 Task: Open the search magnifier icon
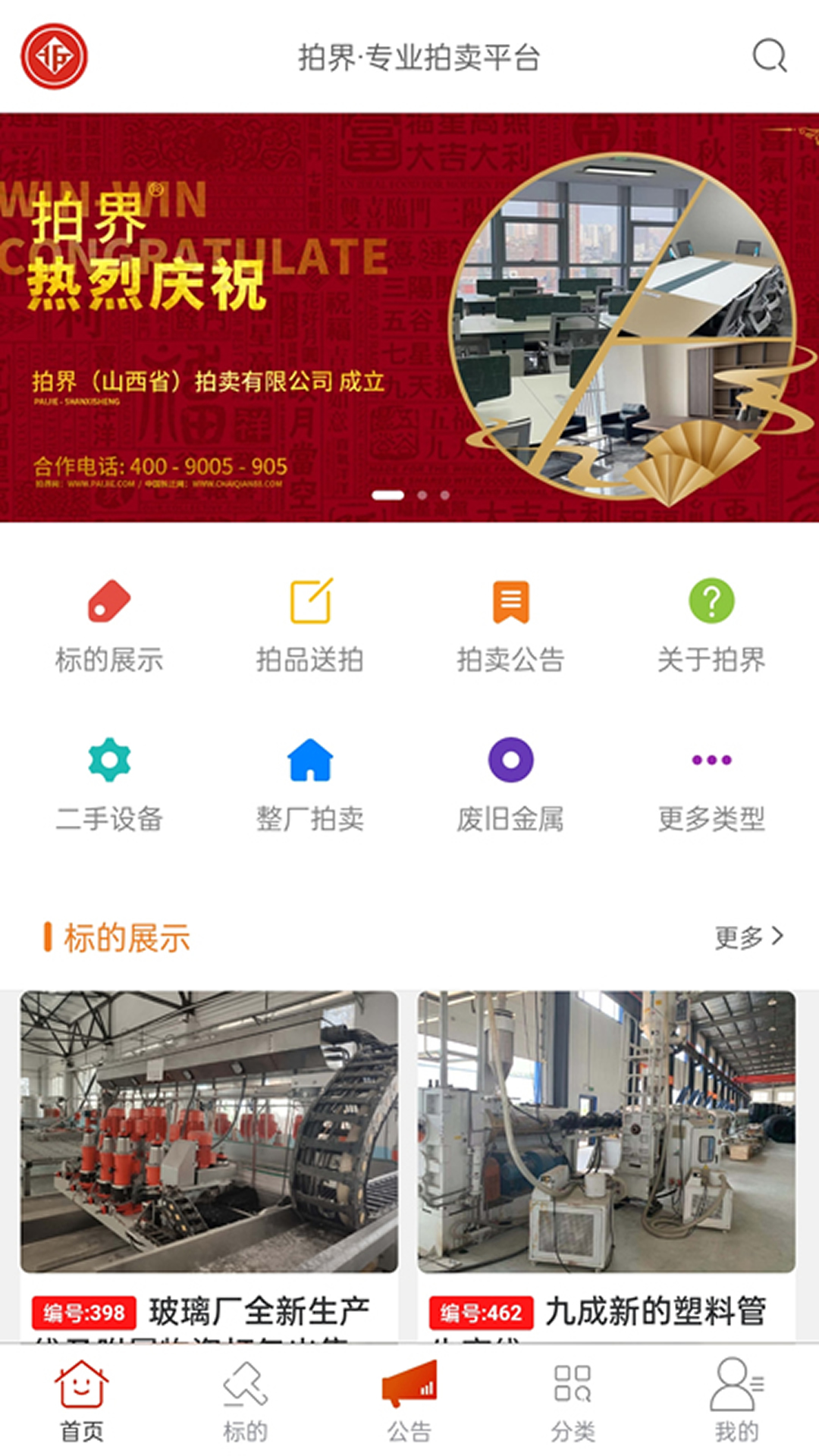pyautogui.click(x=769, y=56)
